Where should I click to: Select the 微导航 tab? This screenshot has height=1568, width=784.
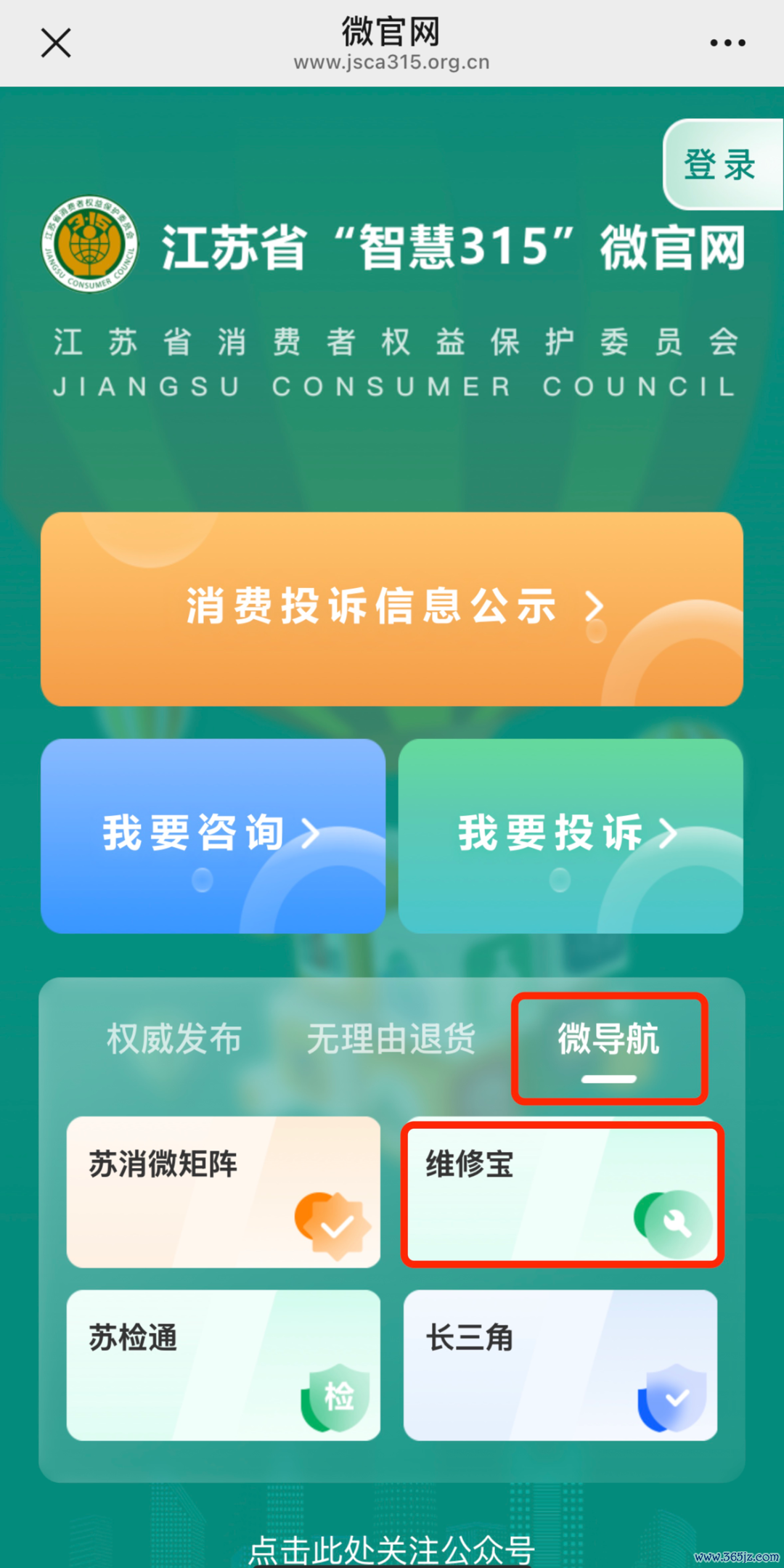tap(608, 1040)
